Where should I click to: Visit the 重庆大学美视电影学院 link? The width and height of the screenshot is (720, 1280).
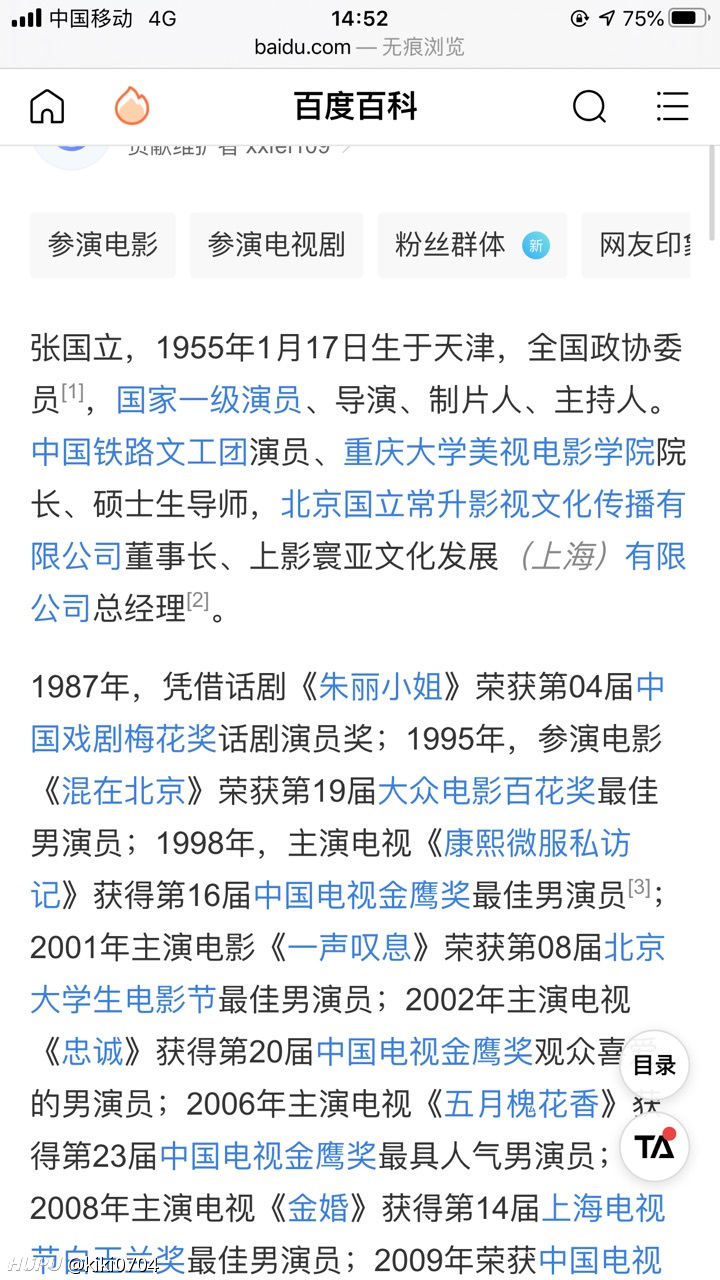coord(499,452)
